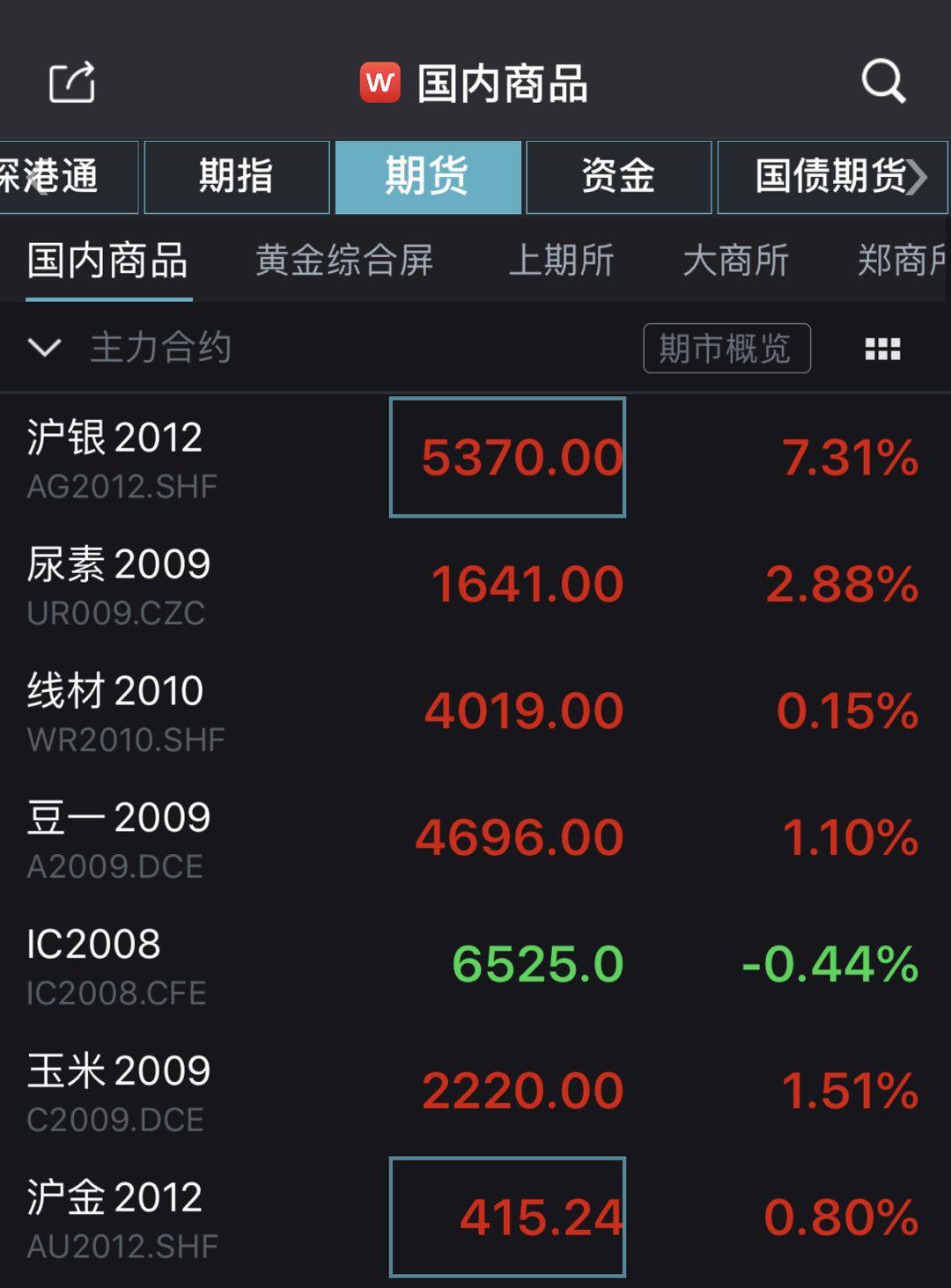Open the search magnifier
Image resolution: width=951 pixels, height=1288 pixels.
point(882,83)
